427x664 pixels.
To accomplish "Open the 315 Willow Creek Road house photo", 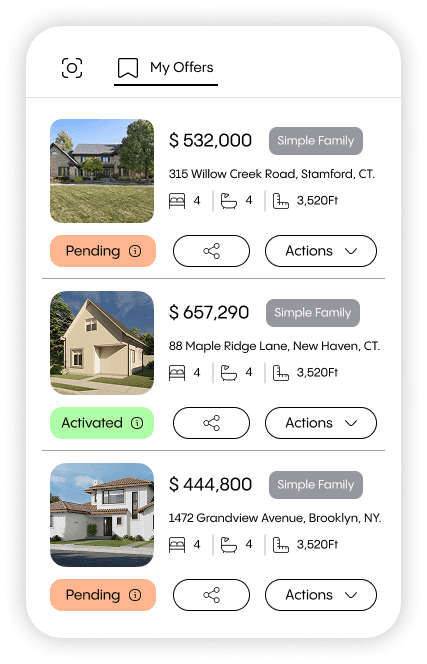I will pyautogui.click(x=102, y=171).
